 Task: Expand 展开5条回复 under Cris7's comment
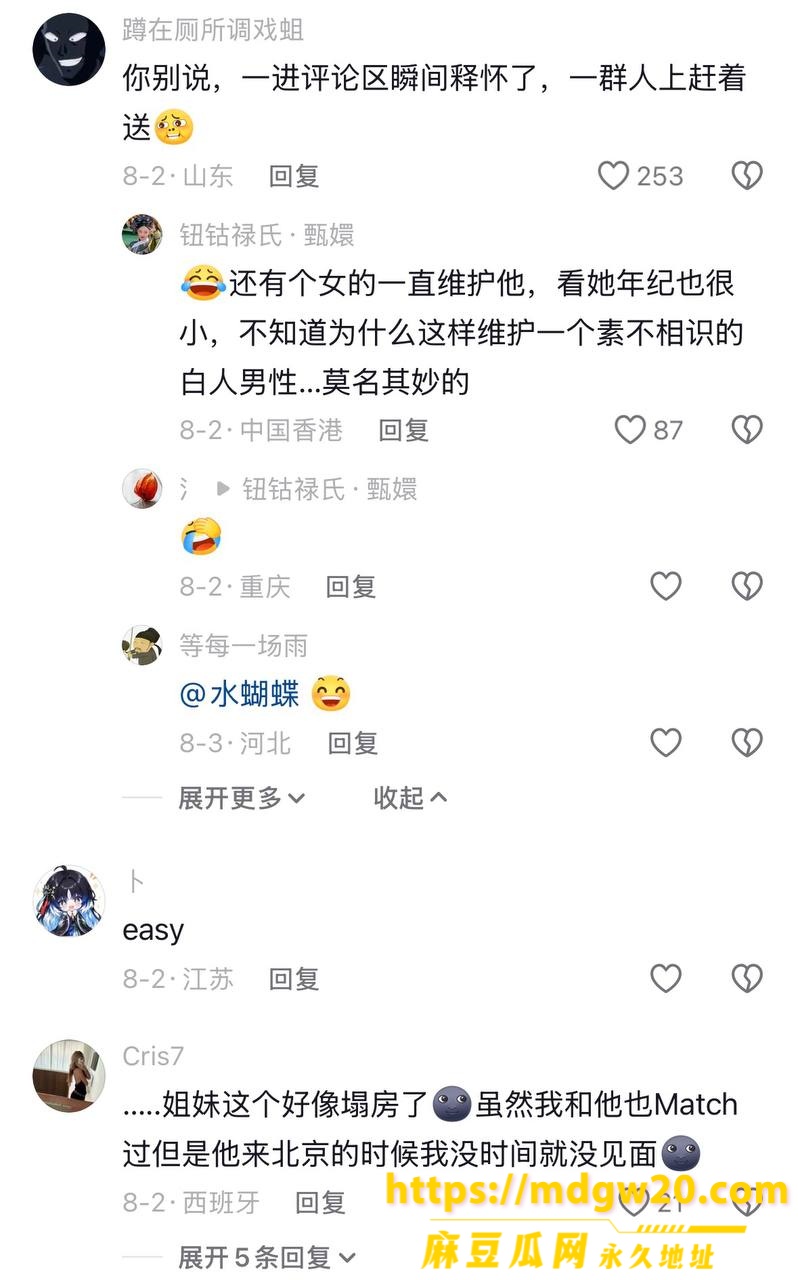point(267,1256)
